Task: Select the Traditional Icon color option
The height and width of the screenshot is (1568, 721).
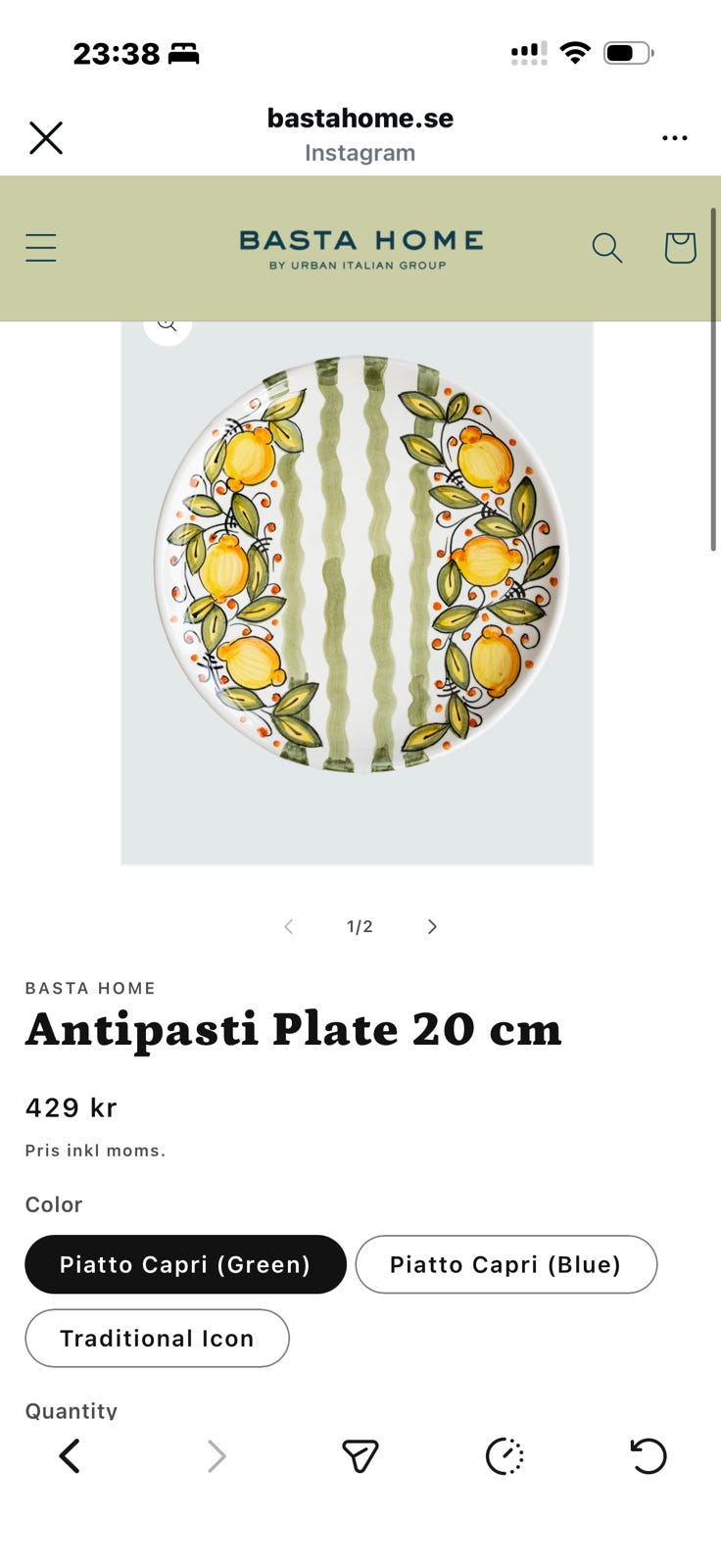Action: click(157, 1338)
